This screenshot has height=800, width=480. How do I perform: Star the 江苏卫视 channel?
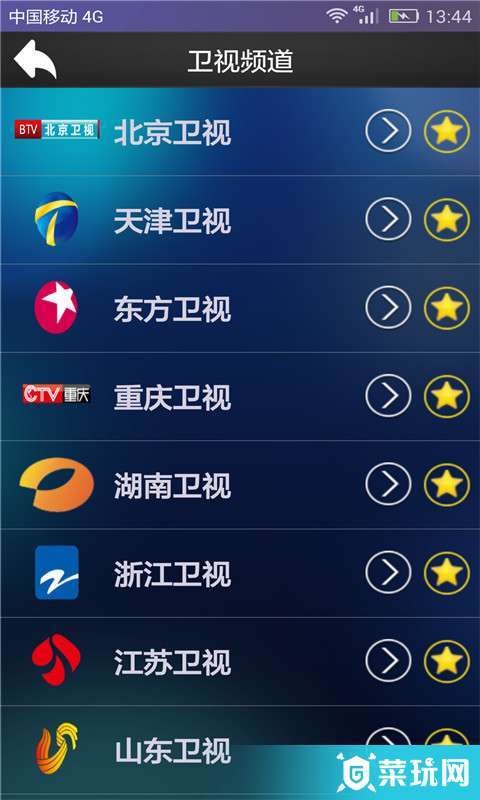click(x=447, y=661)
